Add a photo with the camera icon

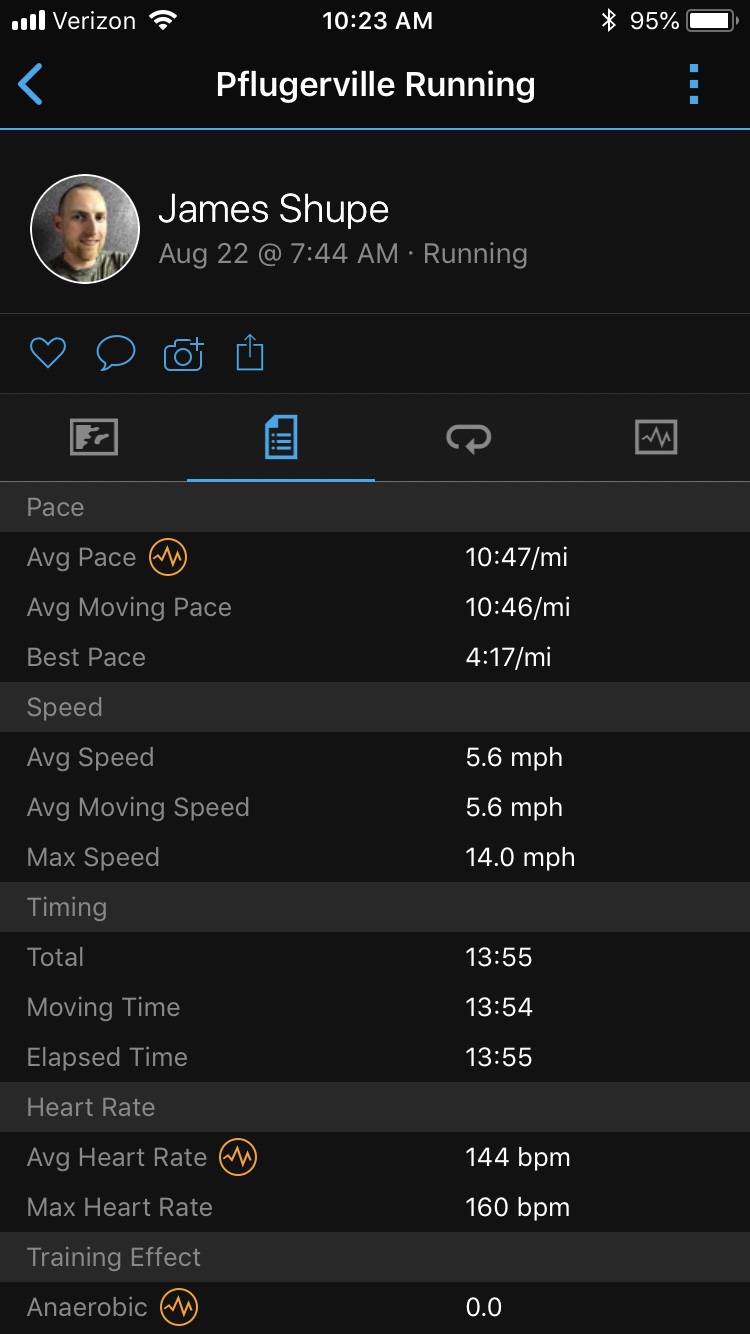pos(183,354)
